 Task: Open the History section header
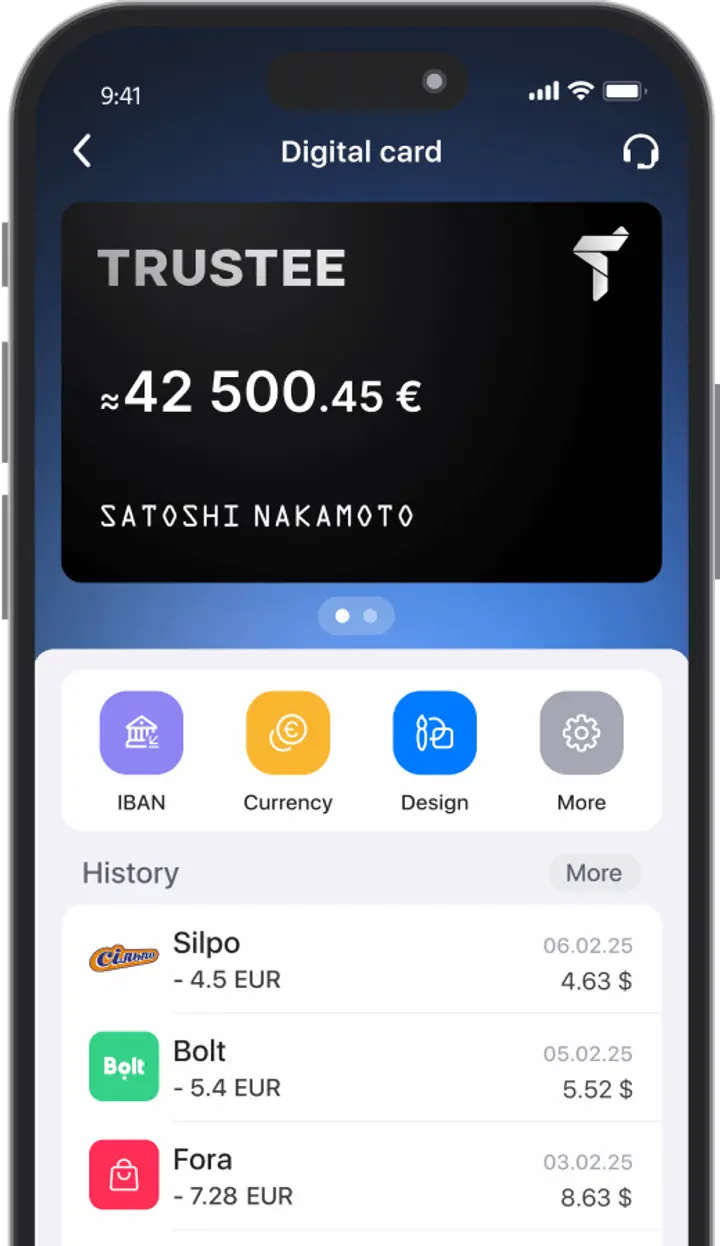click(x=130, y=873)
